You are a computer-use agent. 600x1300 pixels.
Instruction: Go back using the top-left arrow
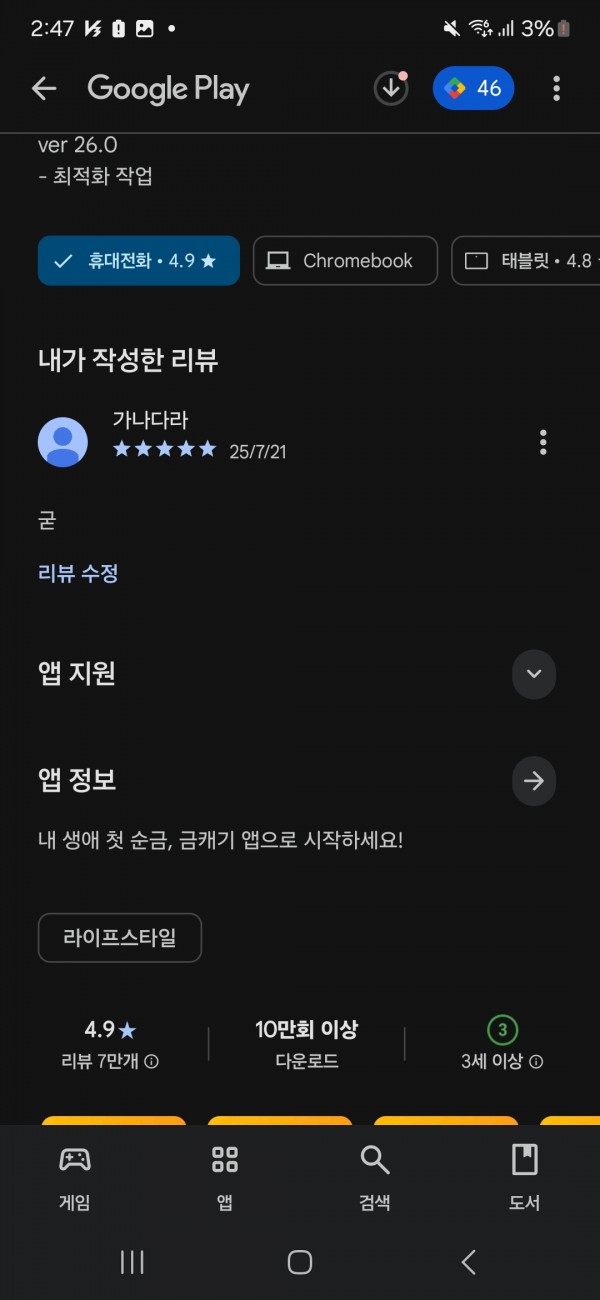(x=44, y=89)
